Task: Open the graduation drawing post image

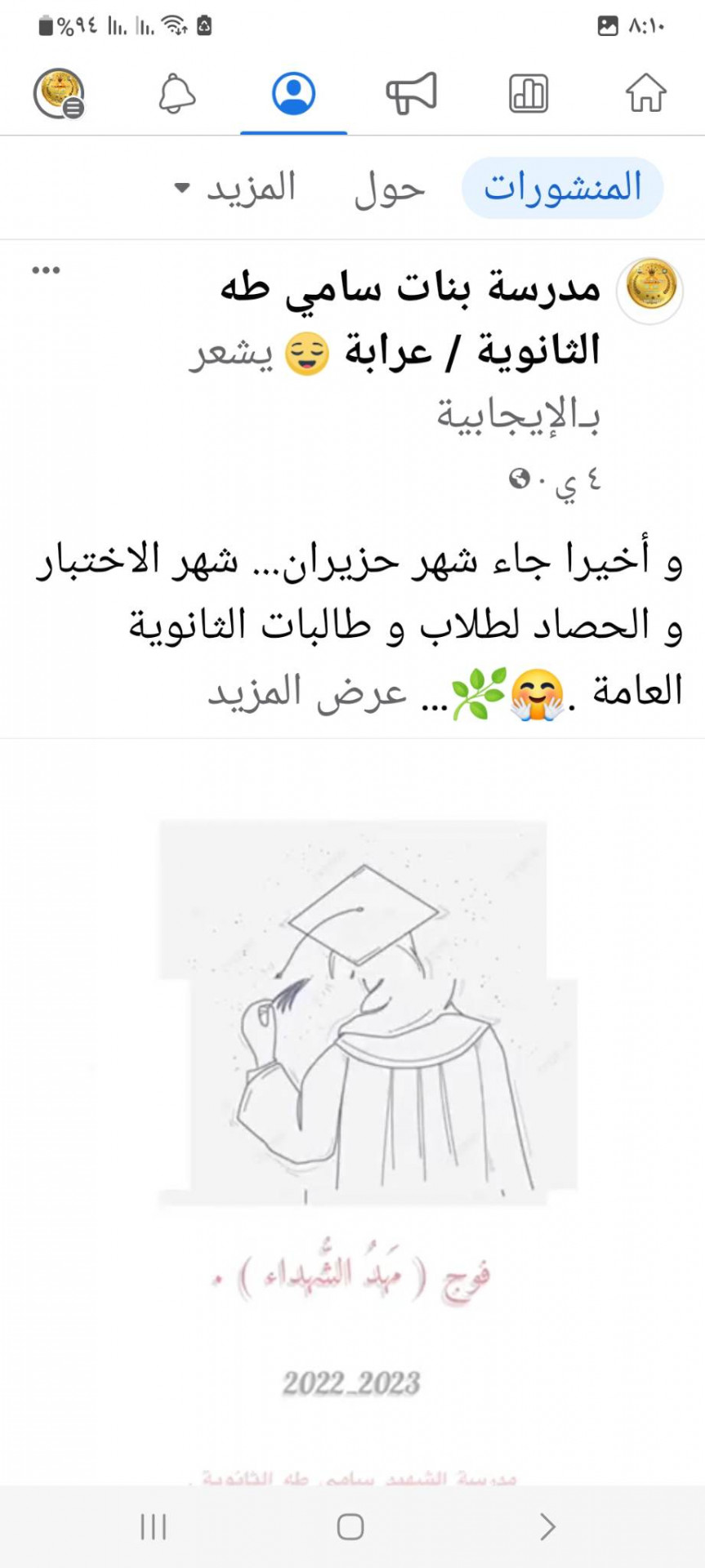Action: [352, 1111]
